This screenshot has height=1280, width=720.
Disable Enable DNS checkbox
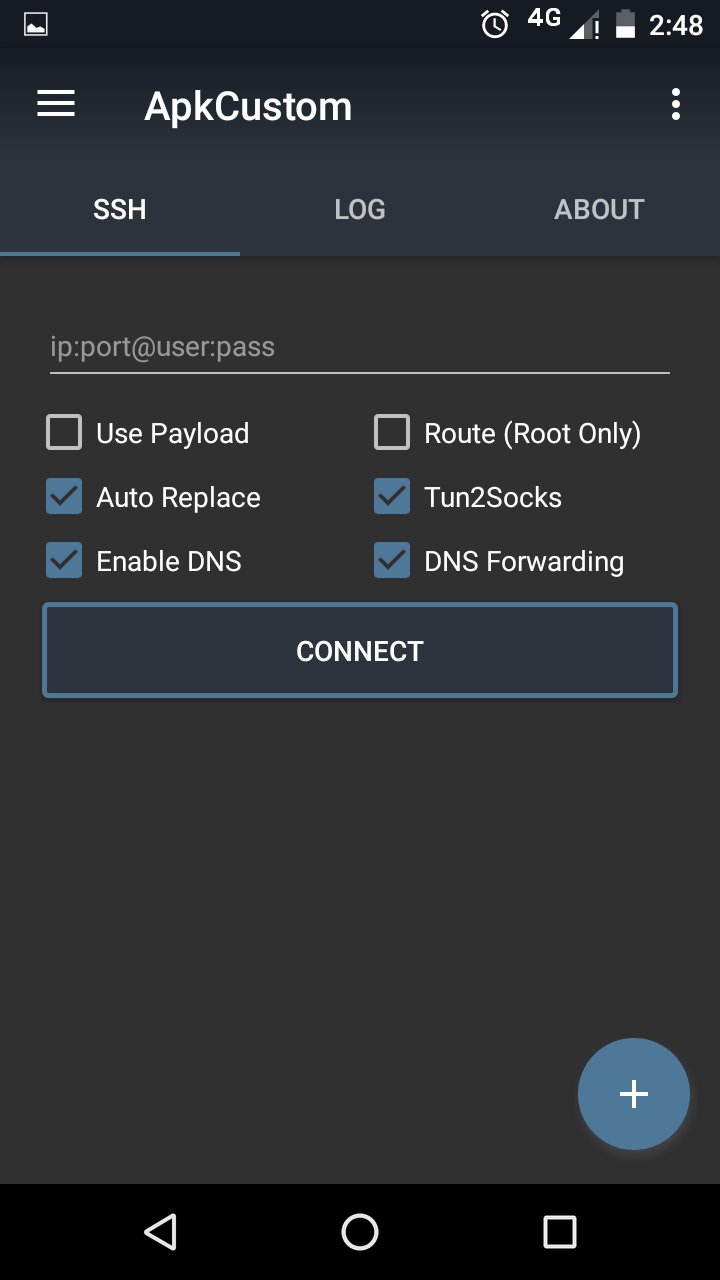click(x=63, y=561)
